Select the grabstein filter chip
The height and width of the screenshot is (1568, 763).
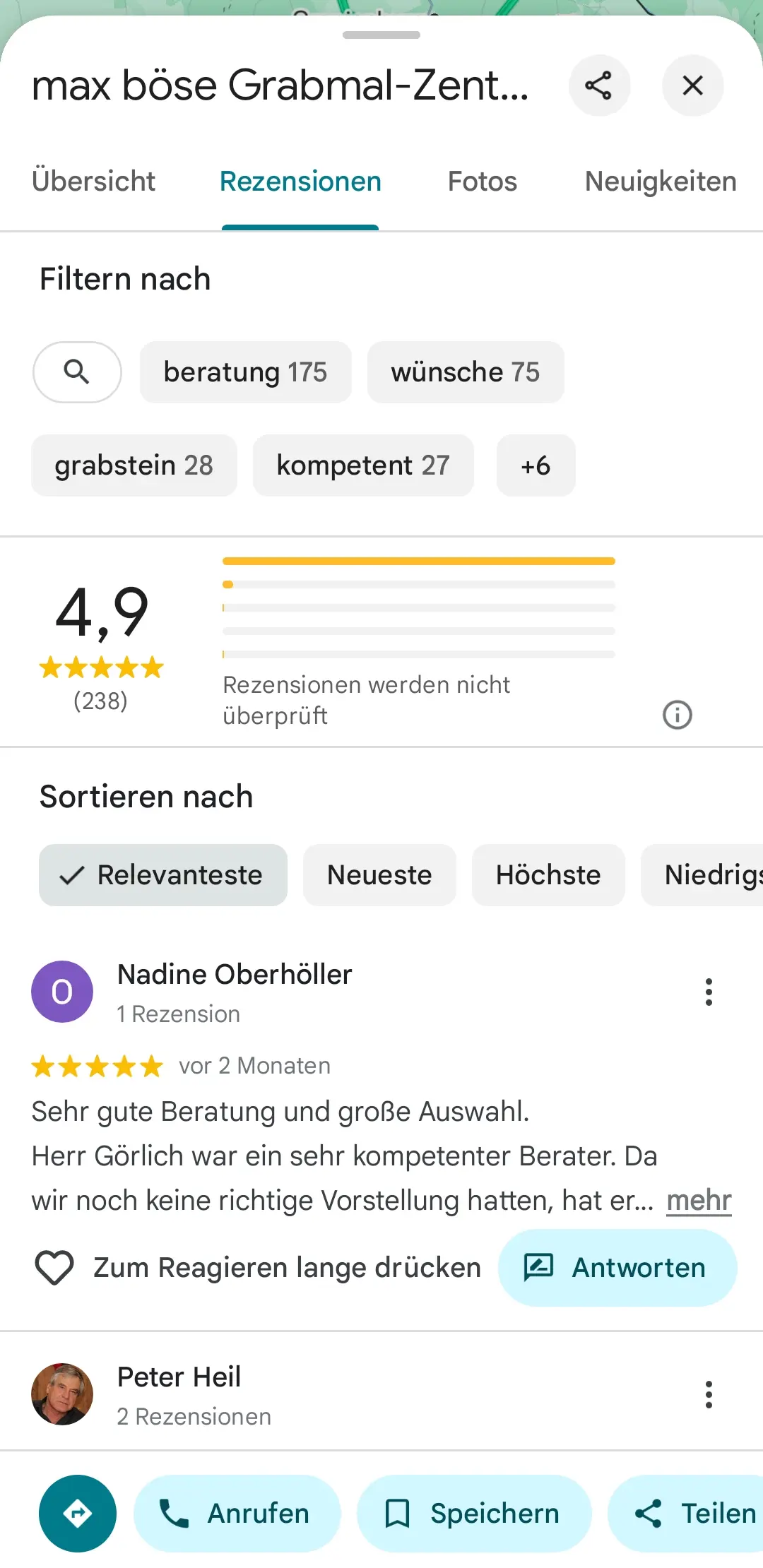(134, 465)
